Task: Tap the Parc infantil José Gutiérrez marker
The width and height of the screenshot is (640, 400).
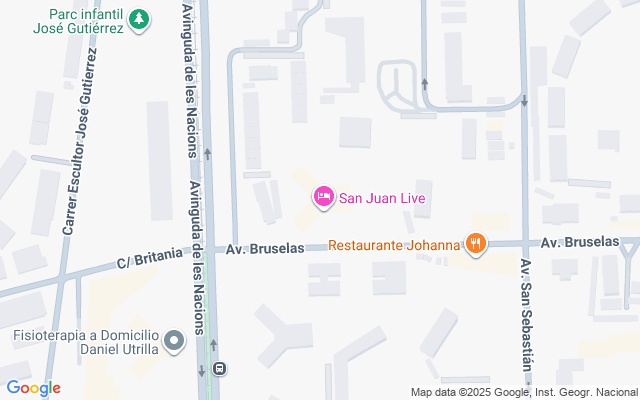Action: coord(140,19)
